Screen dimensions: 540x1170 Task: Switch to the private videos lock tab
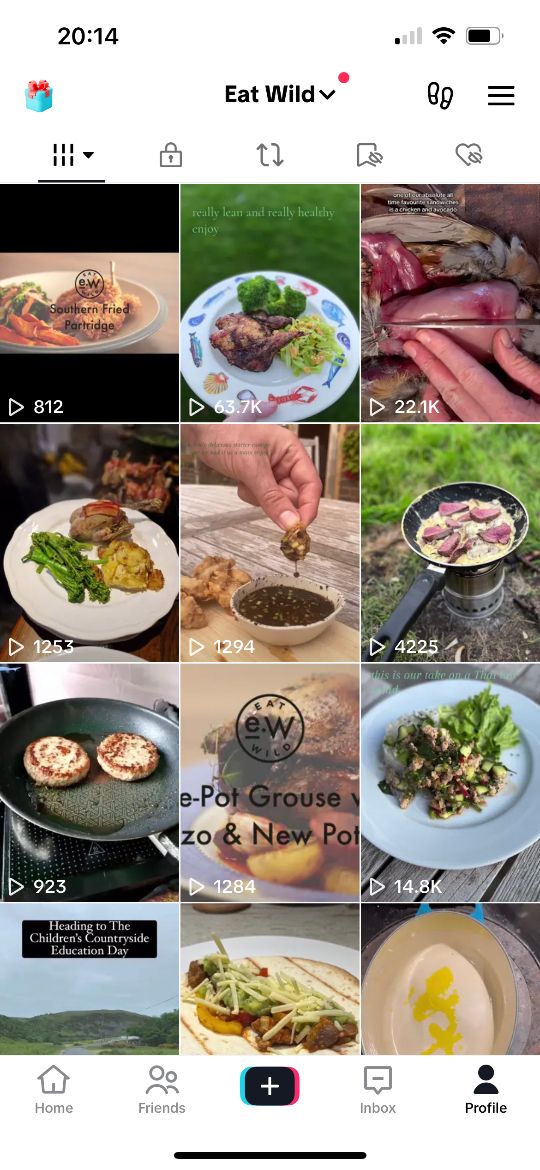(x=171, y=154)
